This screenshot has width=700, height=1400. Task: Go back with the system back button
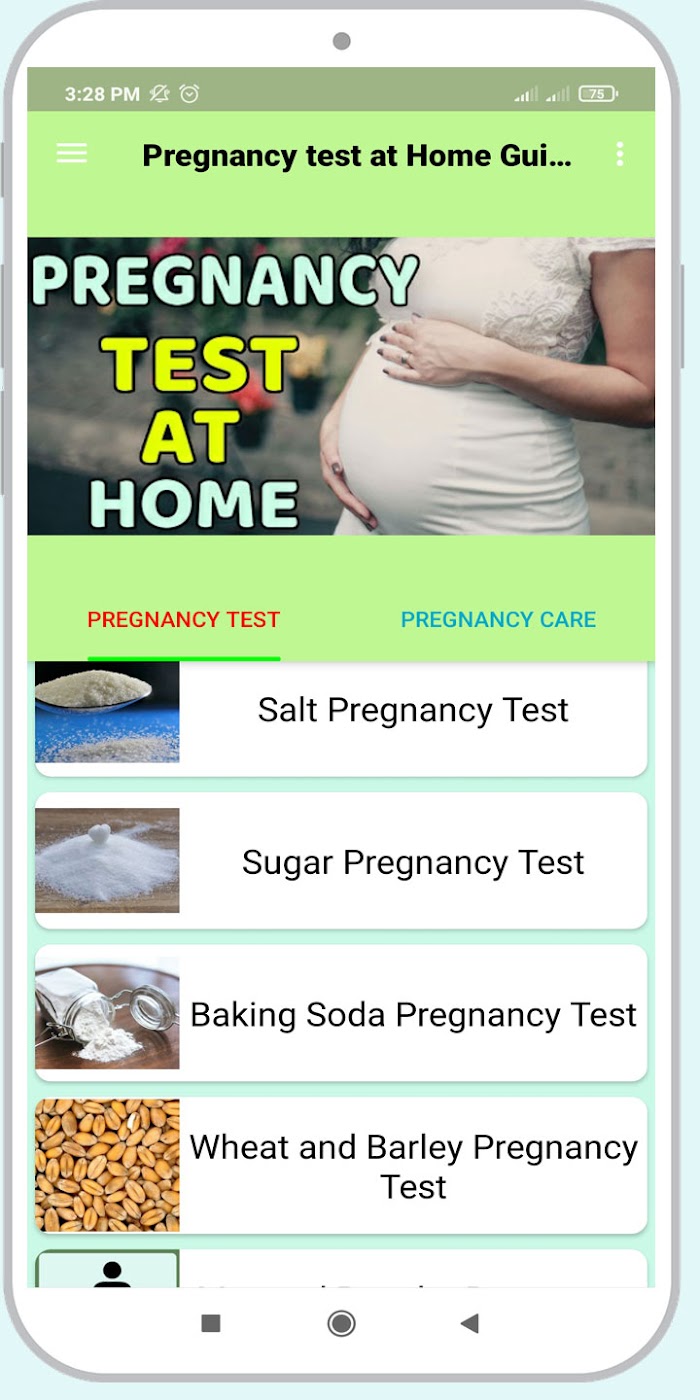469,1324
